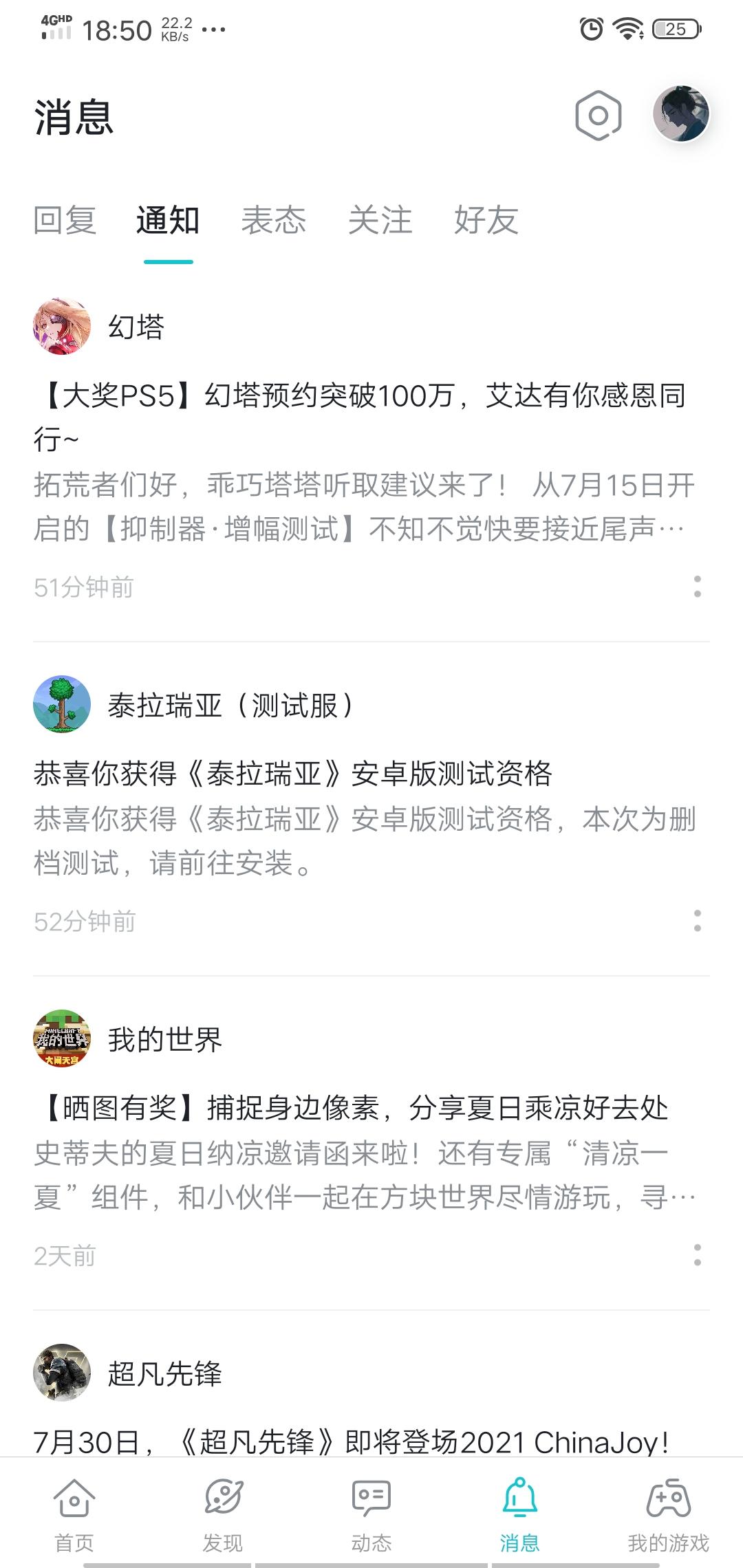Switch to the 回复 tab
Screen dimensions: 743x1568
click(x=65, y=221)
